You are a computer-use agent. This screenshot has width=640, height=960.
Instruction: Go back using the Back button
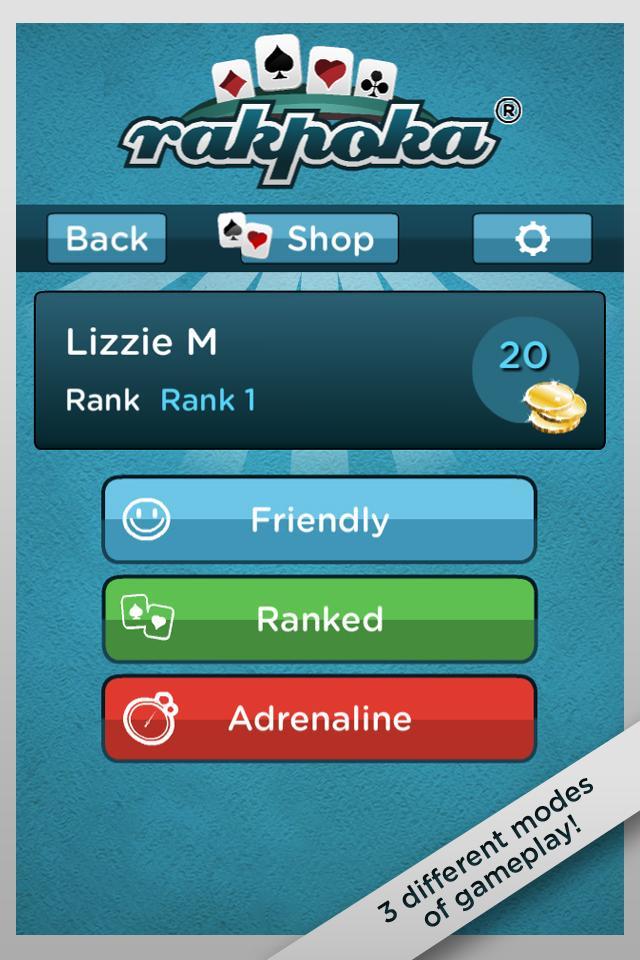click(x=106, y=239)
